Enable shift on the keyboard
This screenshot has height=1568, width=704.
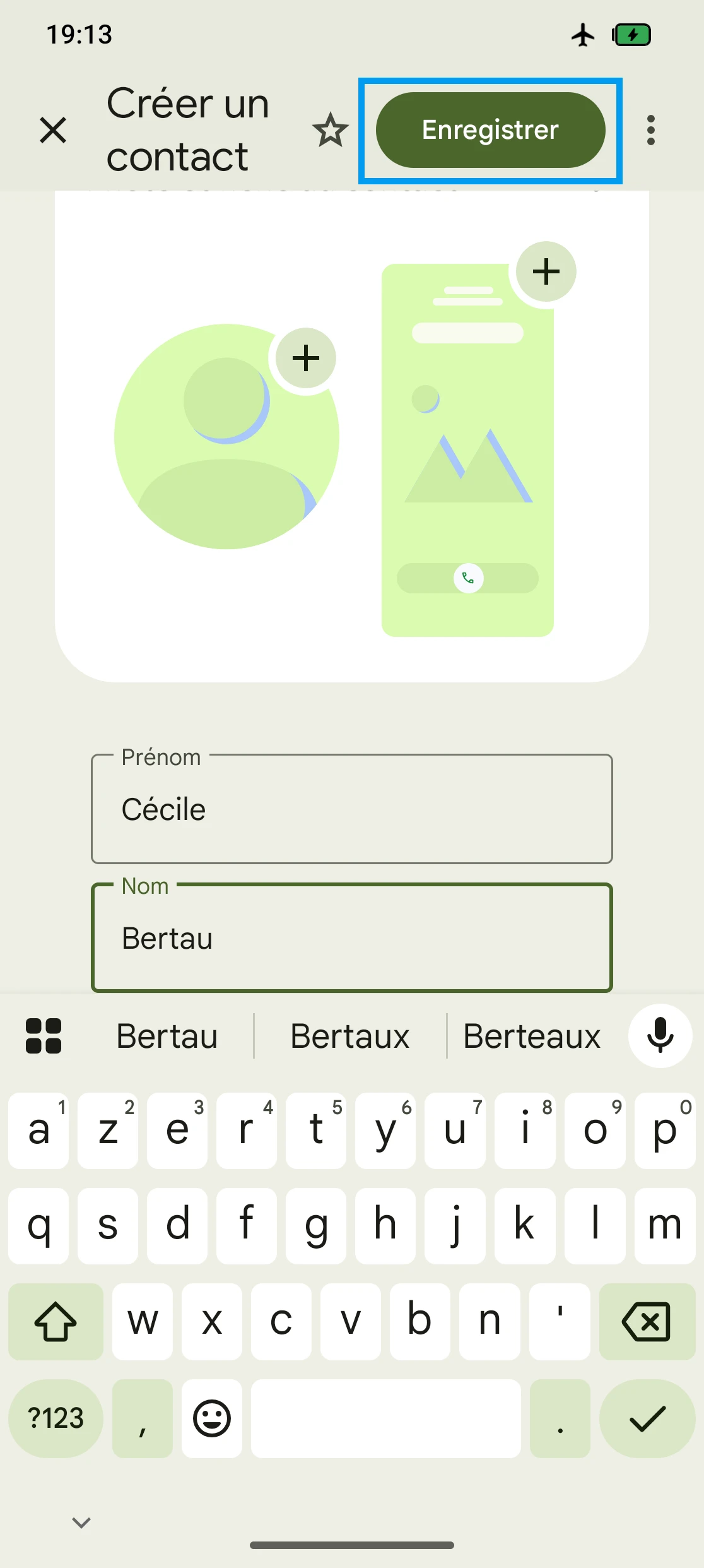click(56, 1321)
